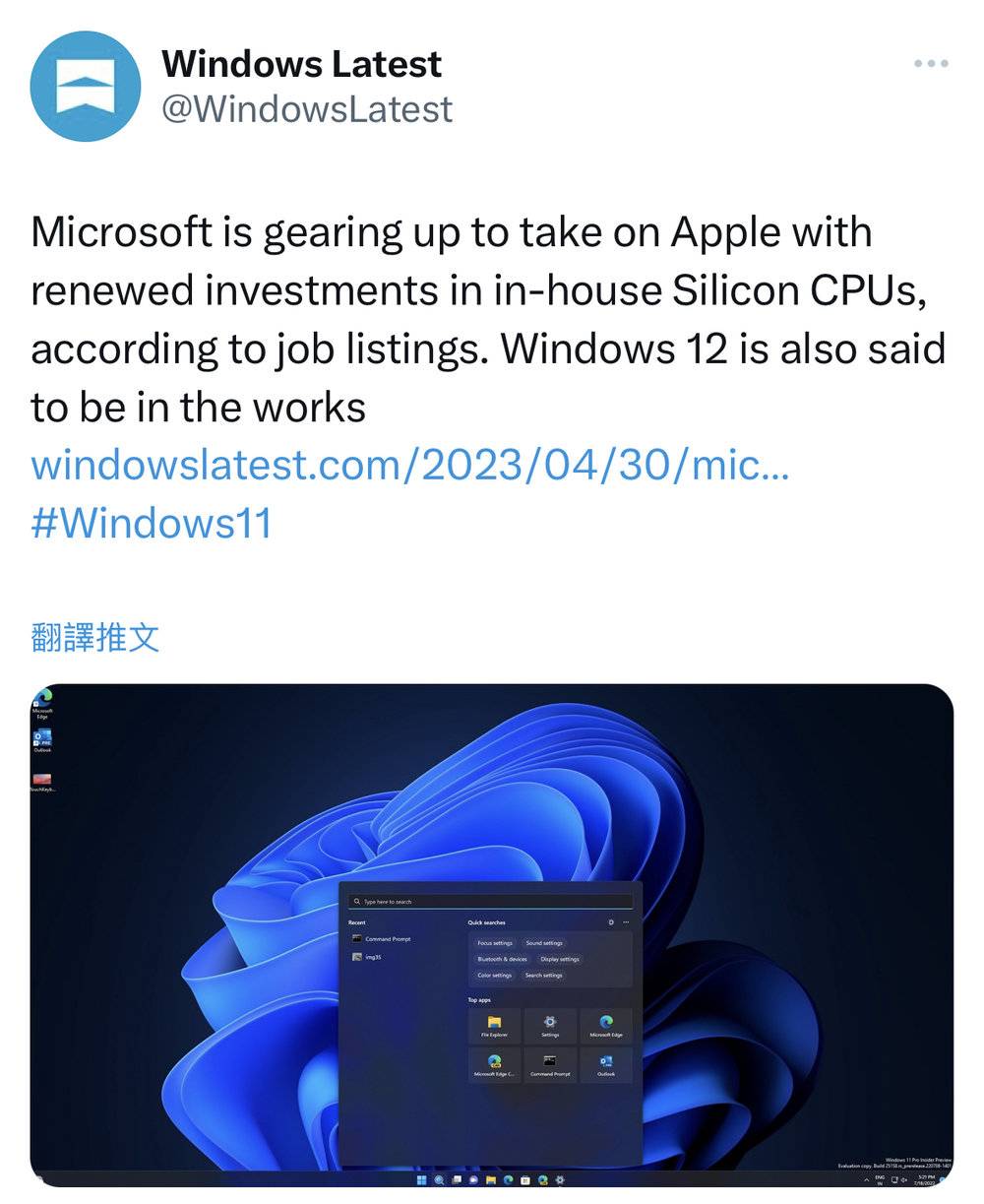Open the windowslatest.com article link

point(409,465)
